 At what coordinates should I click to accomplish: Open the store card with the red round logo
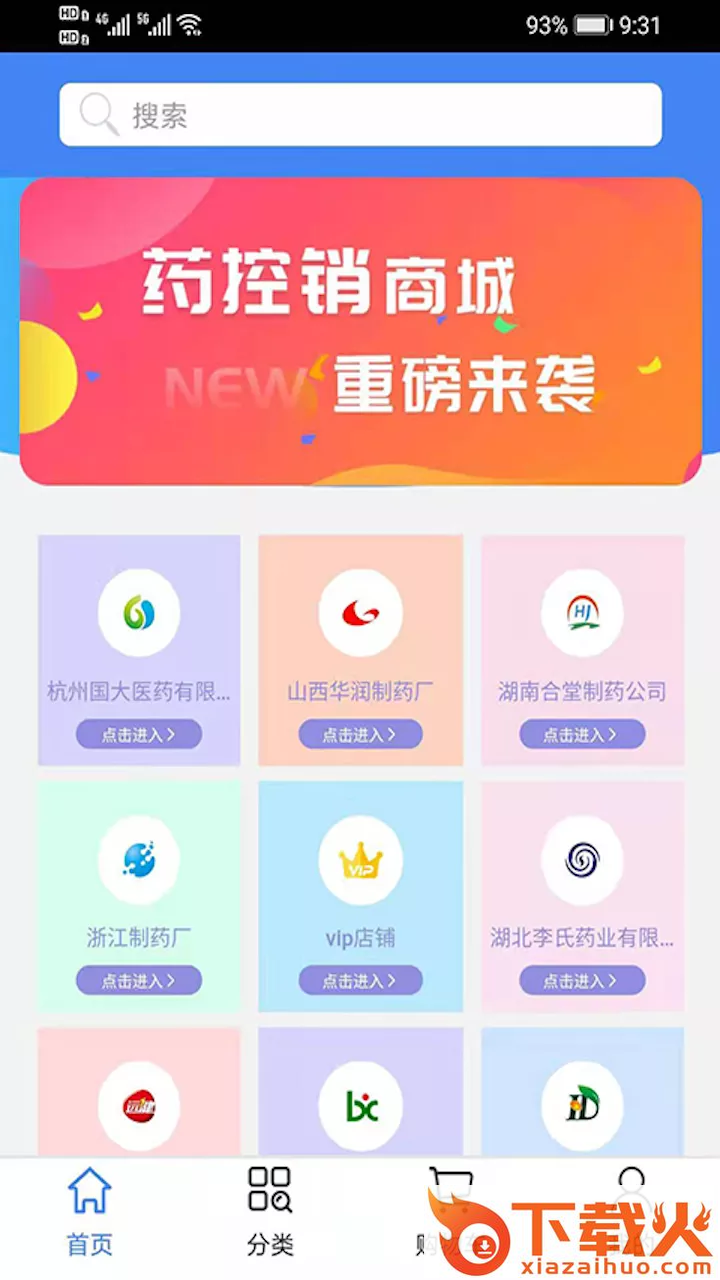pos(139,1092)
